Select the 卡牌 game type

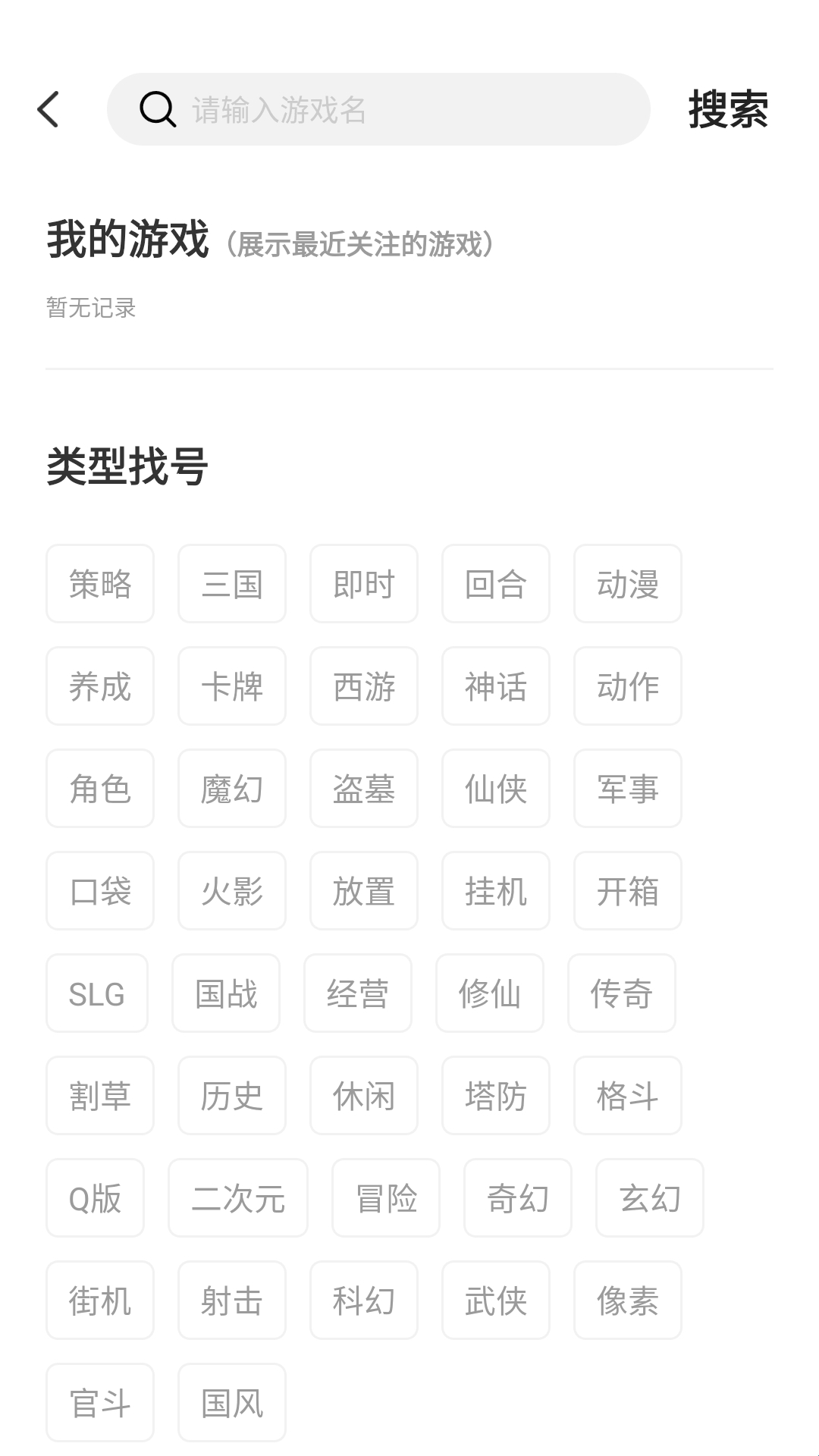[x=232, y=686]
